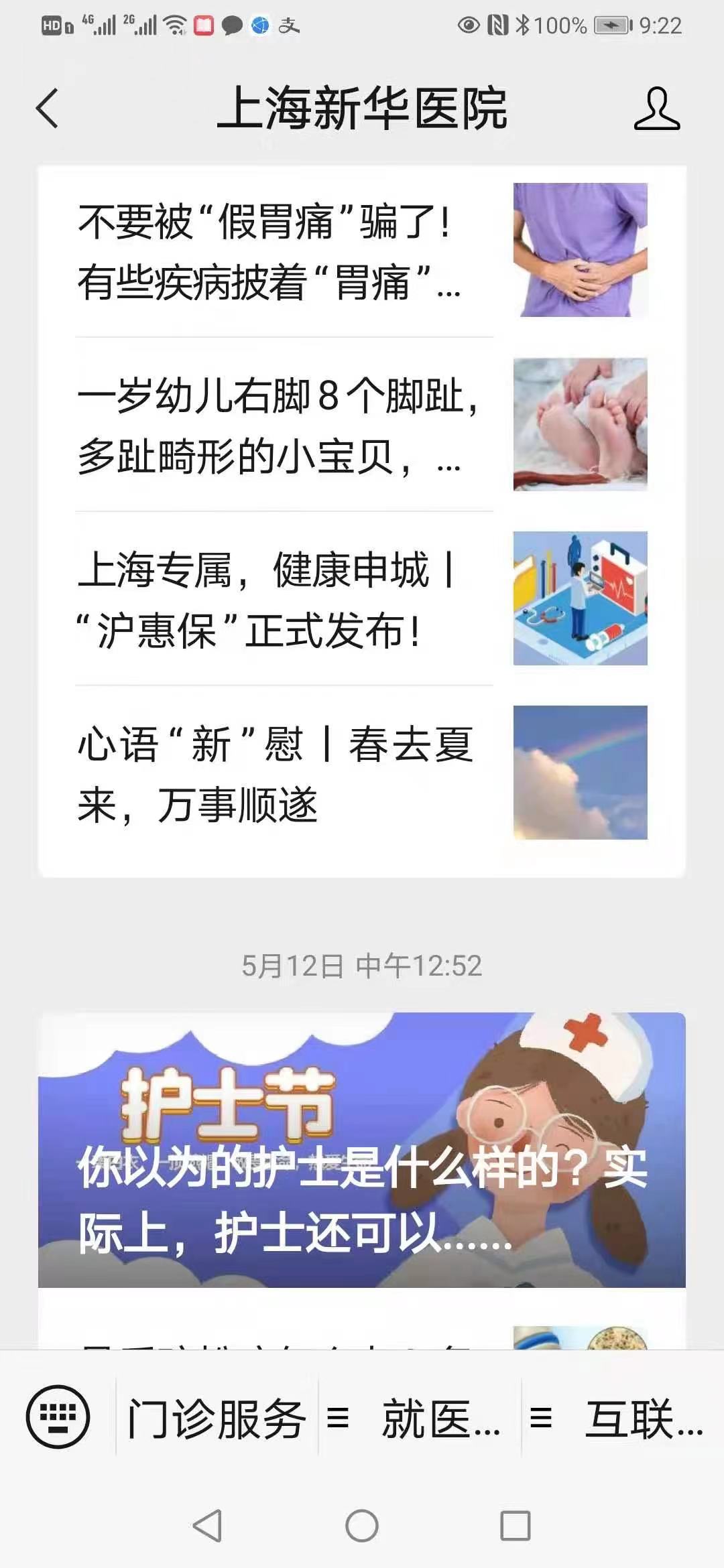Open the 门诊服务 menu
This screenshot has height=1568, width=724.
click(x=217, y=1418)
